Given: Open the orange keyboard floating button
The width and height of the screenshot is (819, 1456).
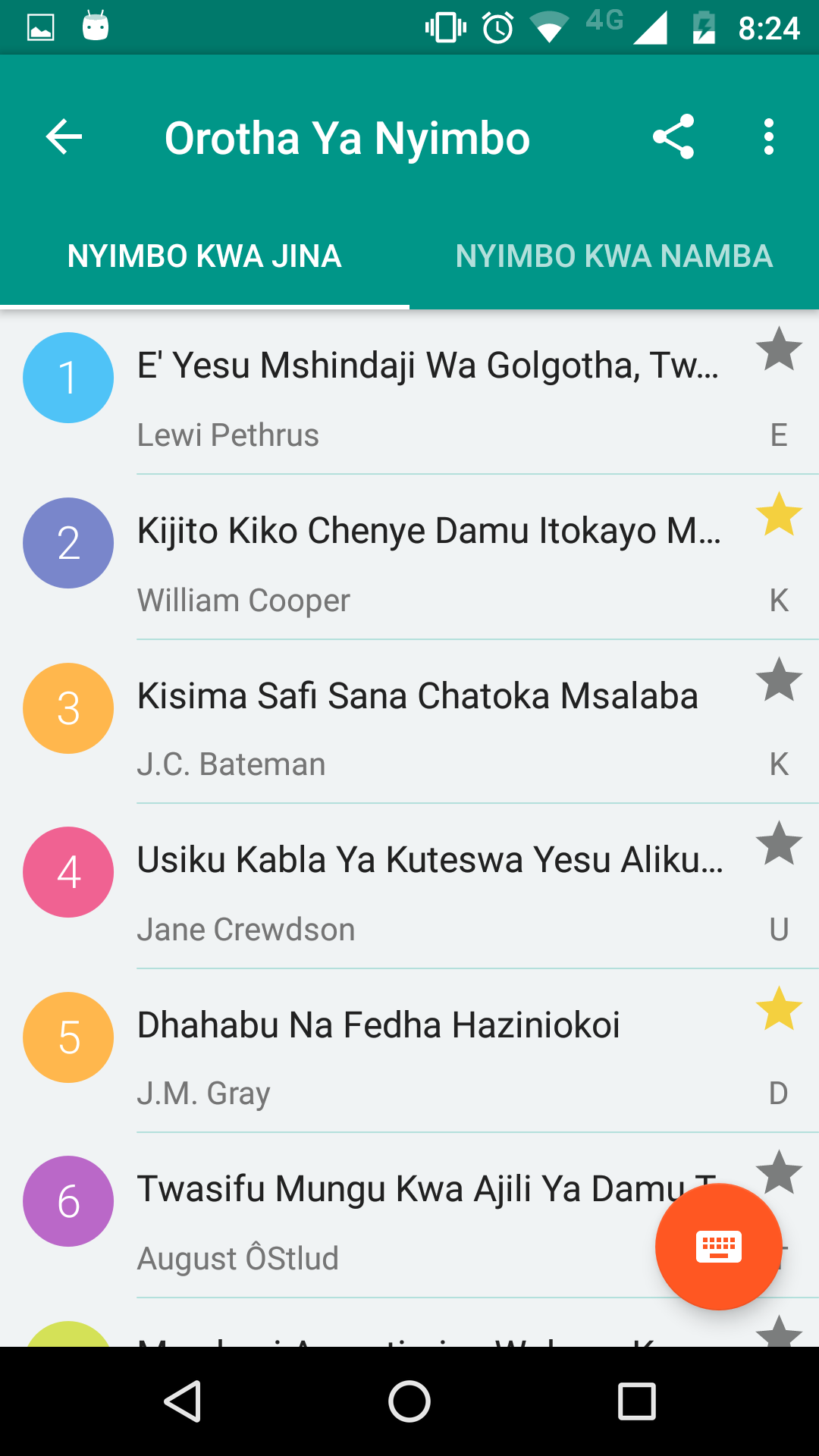Looking at the screenshot, I should (x=718, y=1247).
